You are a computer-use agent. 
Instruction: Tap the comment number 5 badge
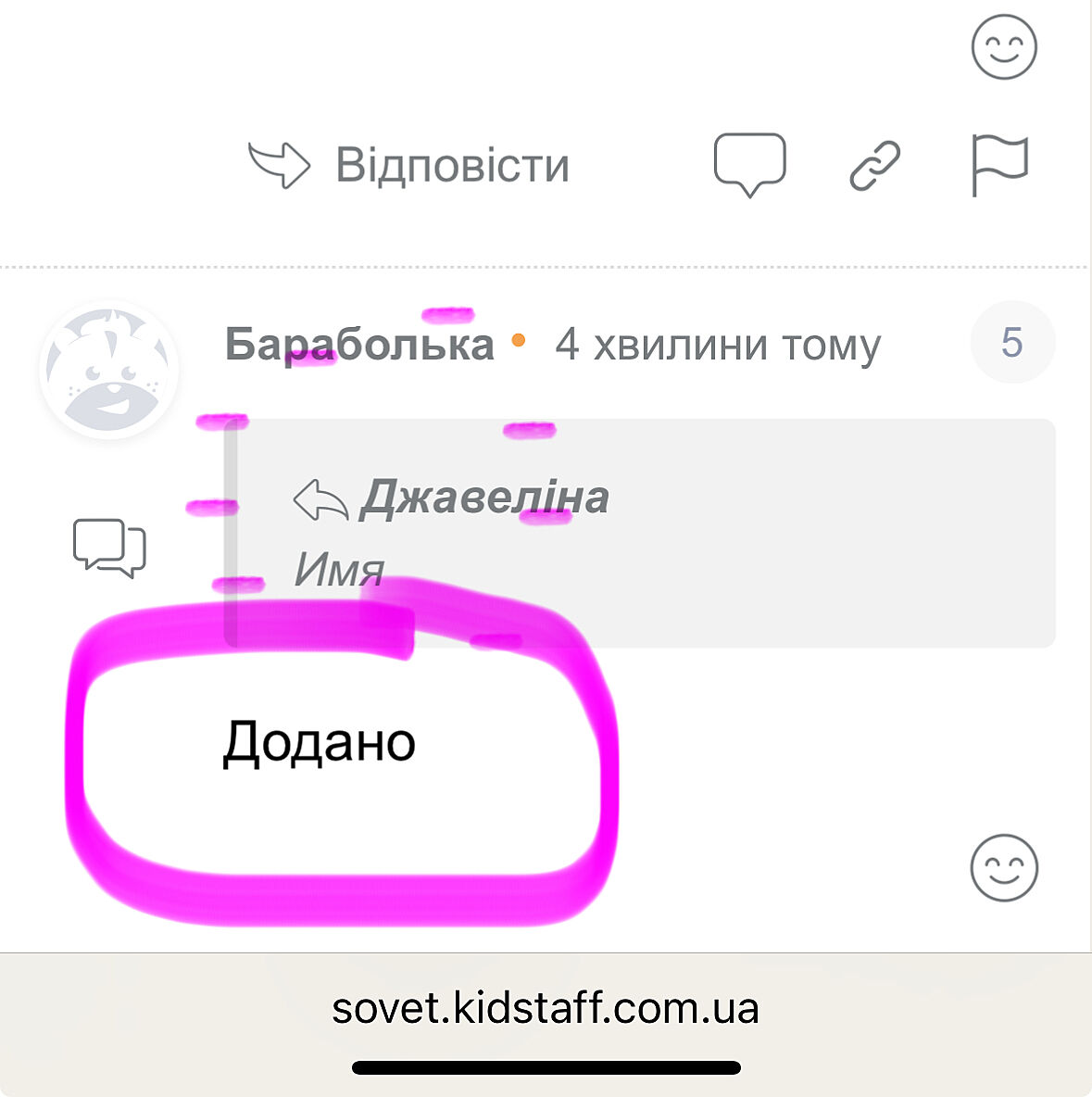[x=1011, y=342]
